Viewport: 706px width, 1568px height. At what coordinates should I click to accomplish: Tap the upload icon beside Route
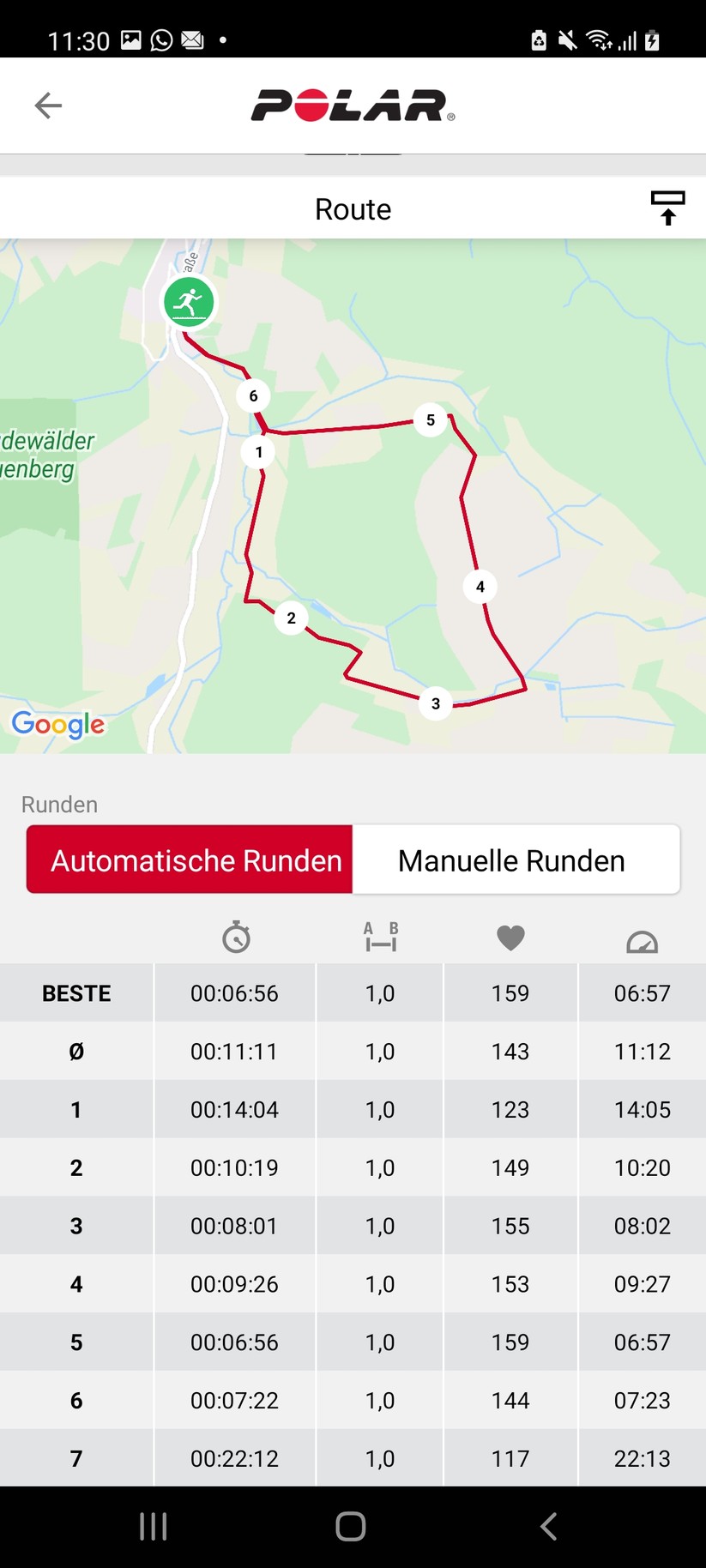[x=667, y=208]
